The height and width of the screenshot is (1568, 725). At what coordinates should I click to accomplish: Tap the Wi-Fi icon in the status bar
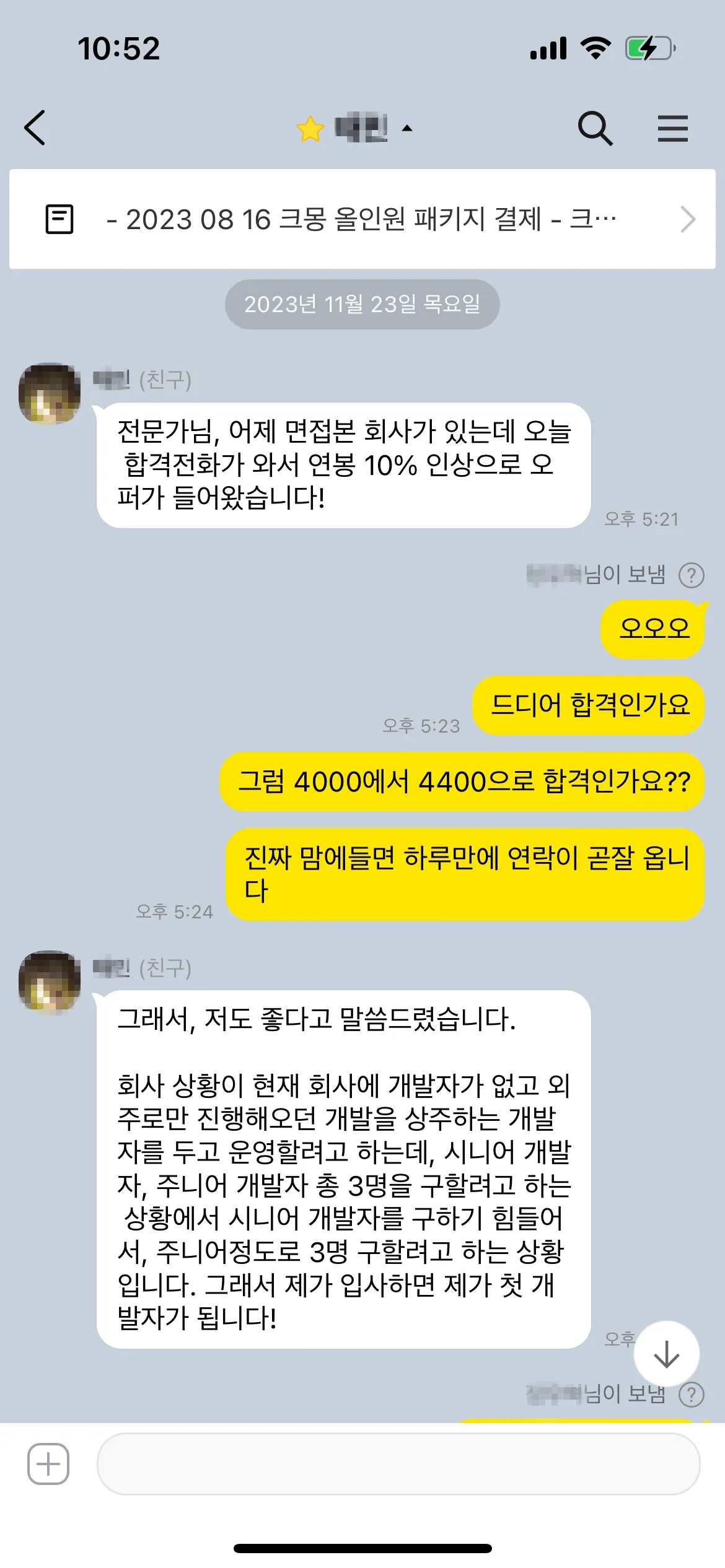point(595,48)
